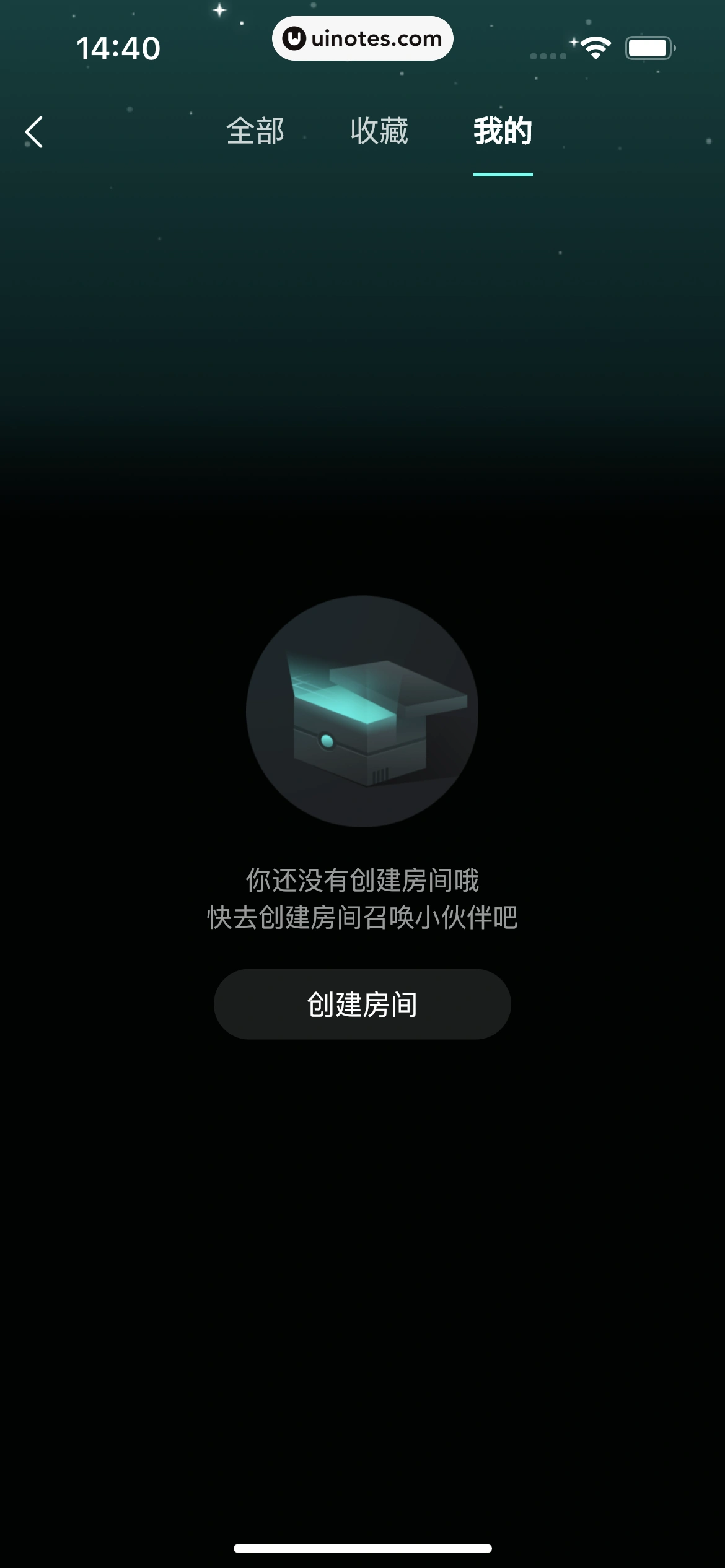Screen dimensions: 725x1568
Task: Tap the teal underline below 我的
Action: [502, 175]
